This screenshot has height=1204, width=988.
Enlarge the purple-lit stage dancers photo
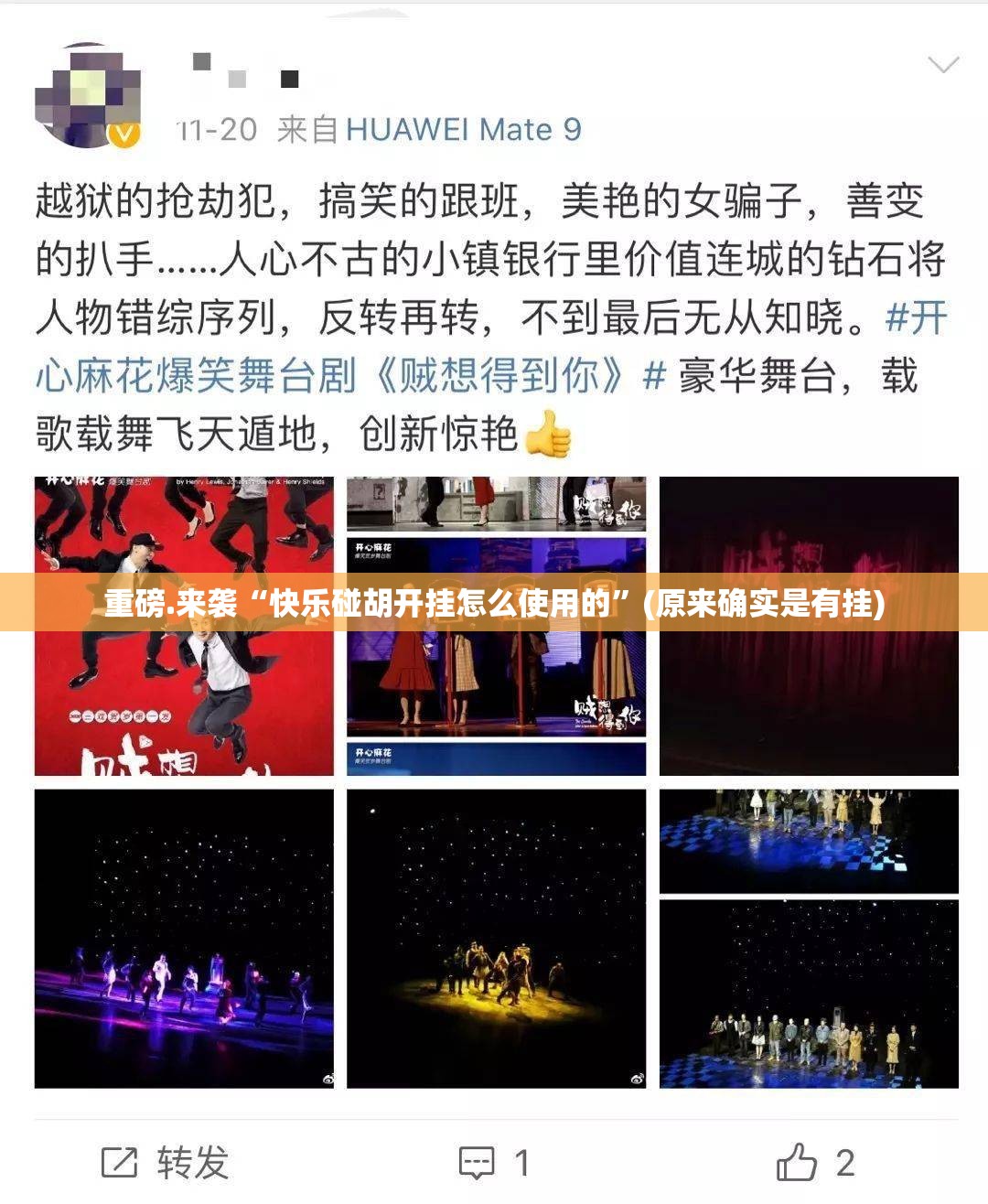[x=184, y=939]
